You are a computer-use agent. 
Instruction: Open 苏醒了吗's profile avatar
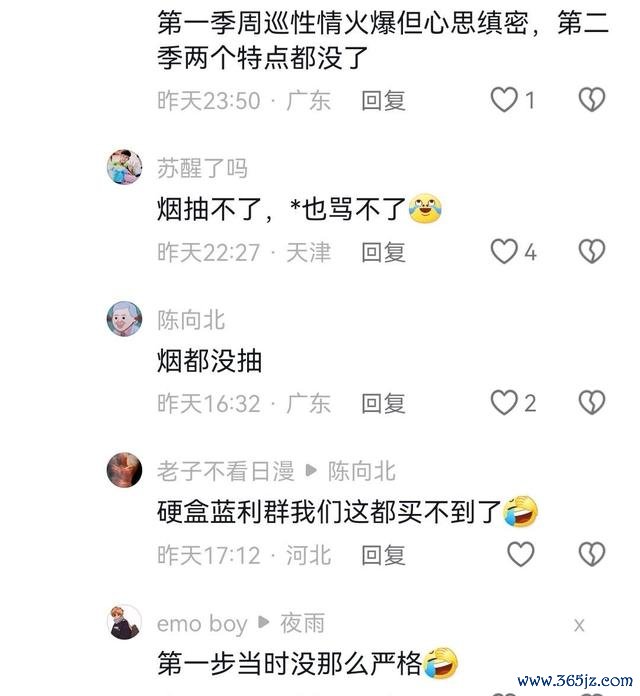(x=125, y=168)
